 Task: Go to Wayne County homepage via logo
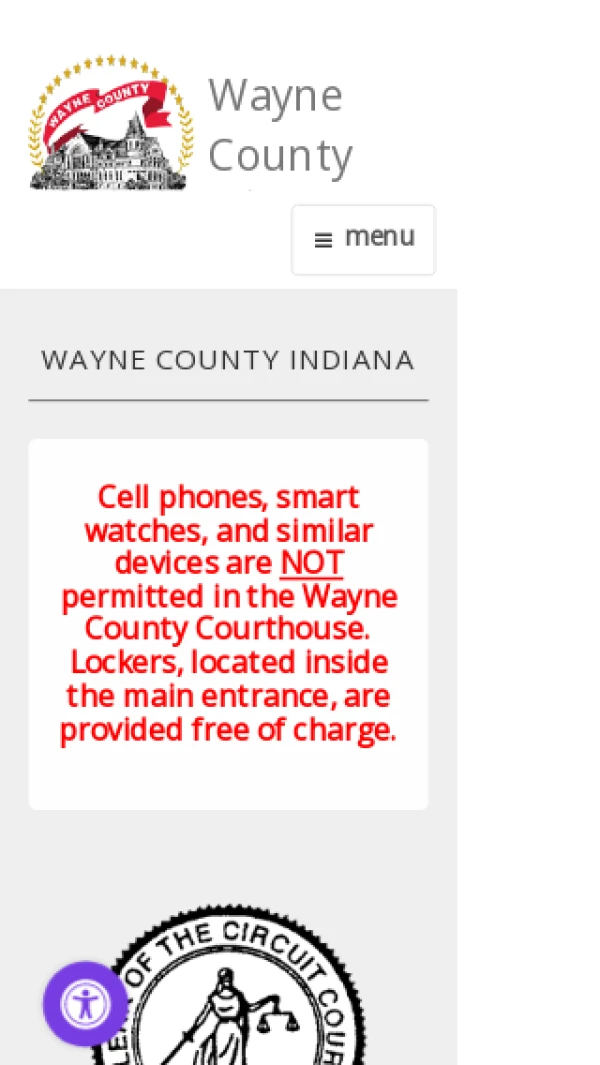(110, 123)
